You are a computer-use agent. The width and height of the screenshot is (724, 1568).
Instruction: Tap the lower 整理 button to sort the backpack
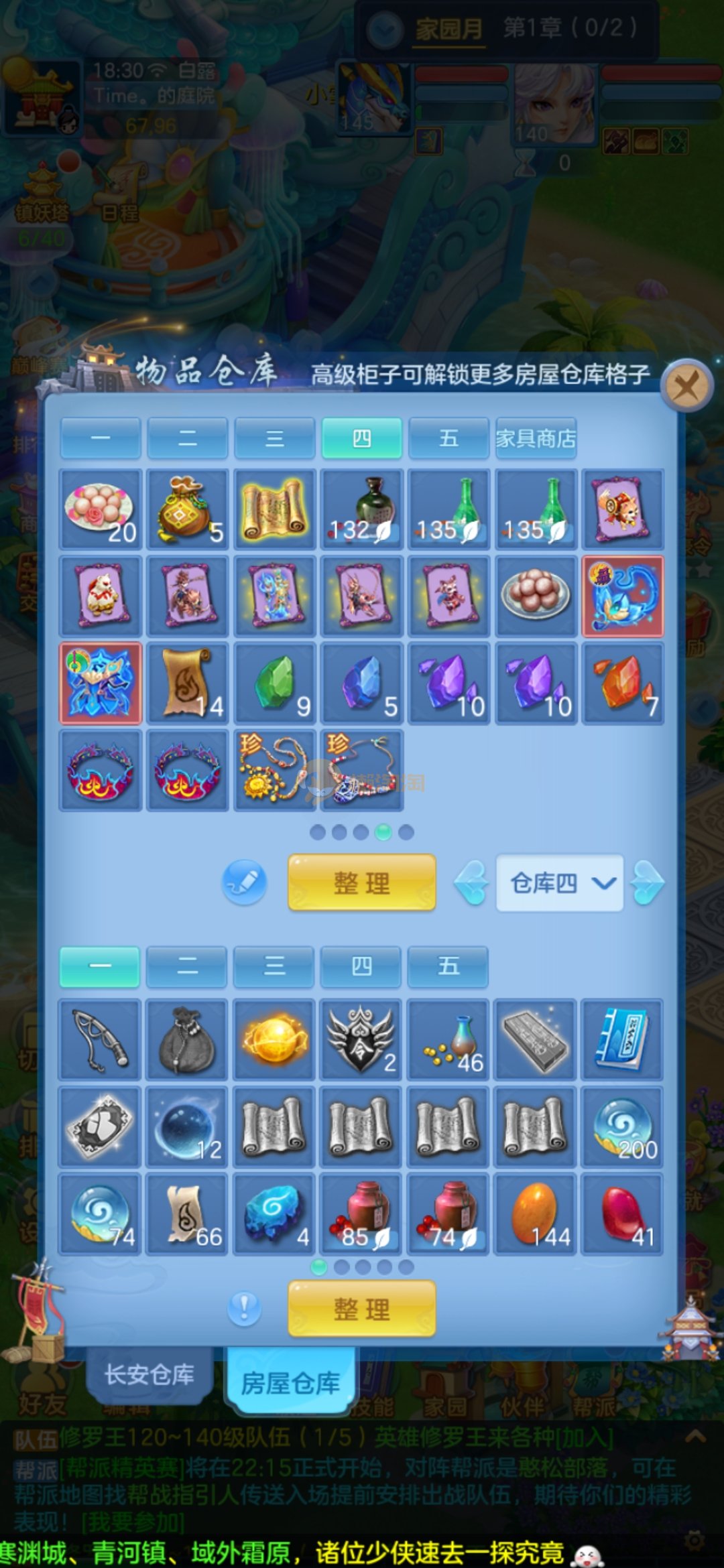tap(361, 1309)
